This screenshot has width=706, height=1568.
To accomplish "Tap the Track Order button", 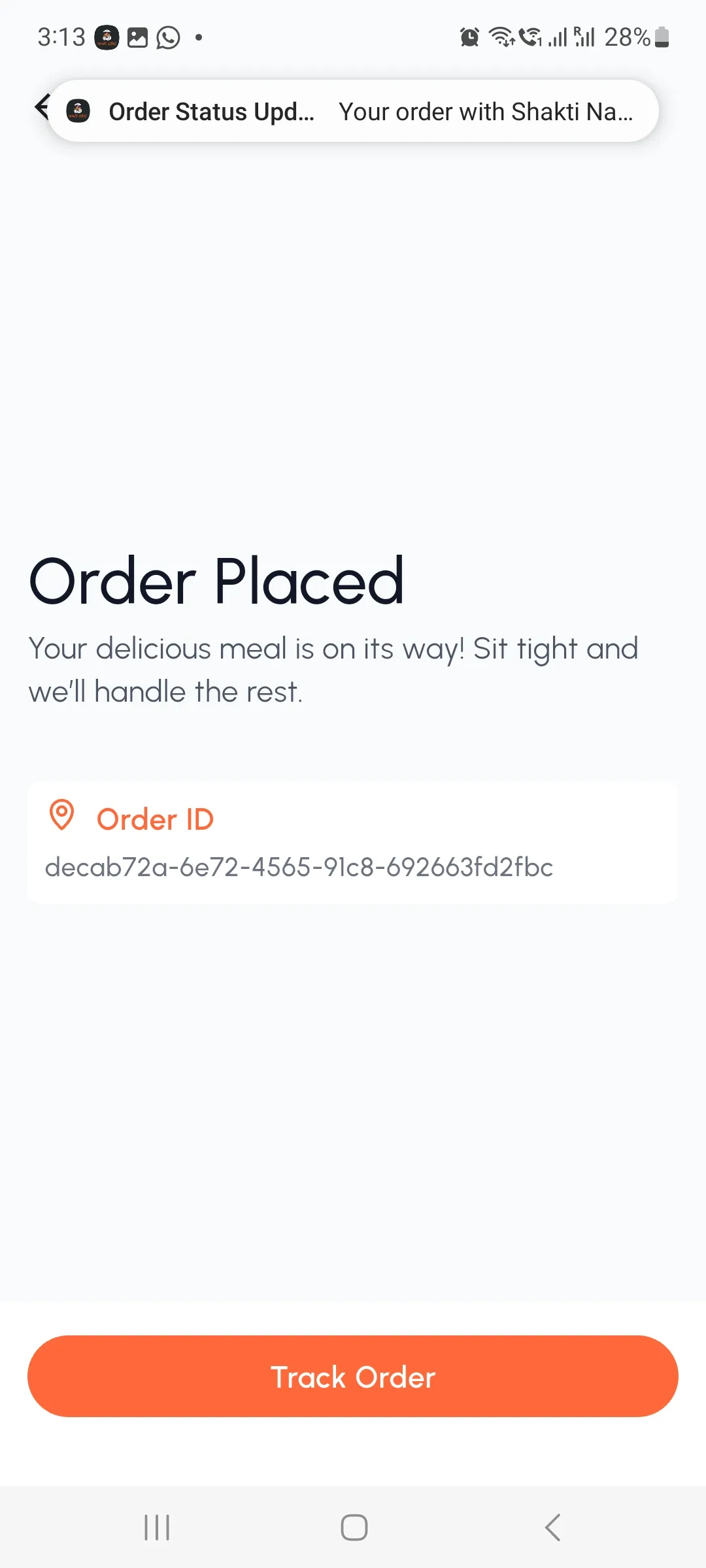I will (353, 1377).
